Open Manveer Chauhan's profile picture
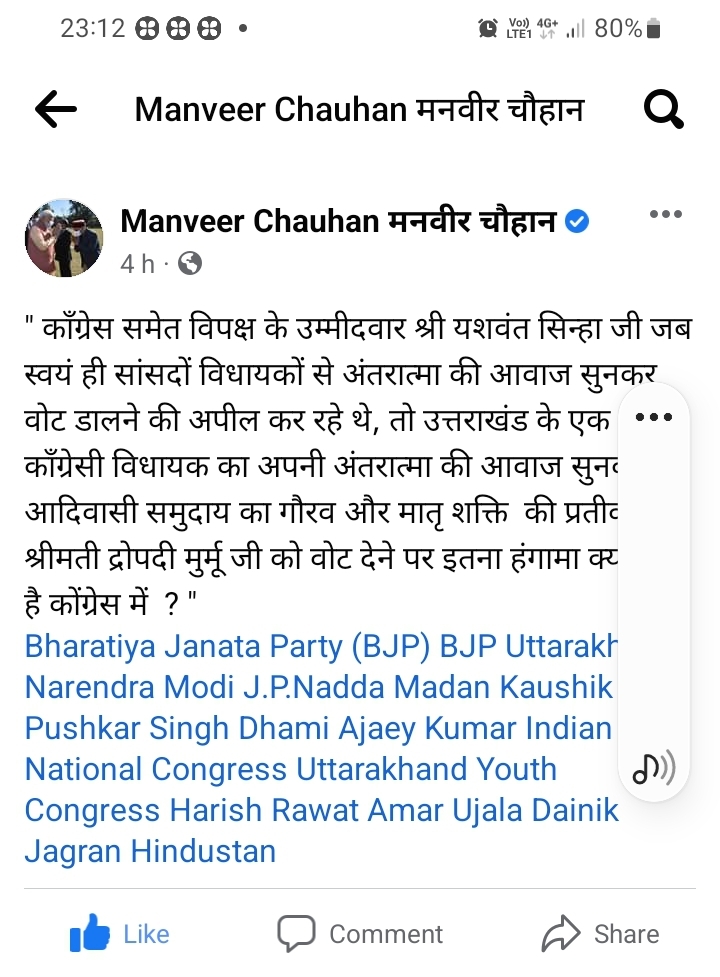 coord(63,237)
